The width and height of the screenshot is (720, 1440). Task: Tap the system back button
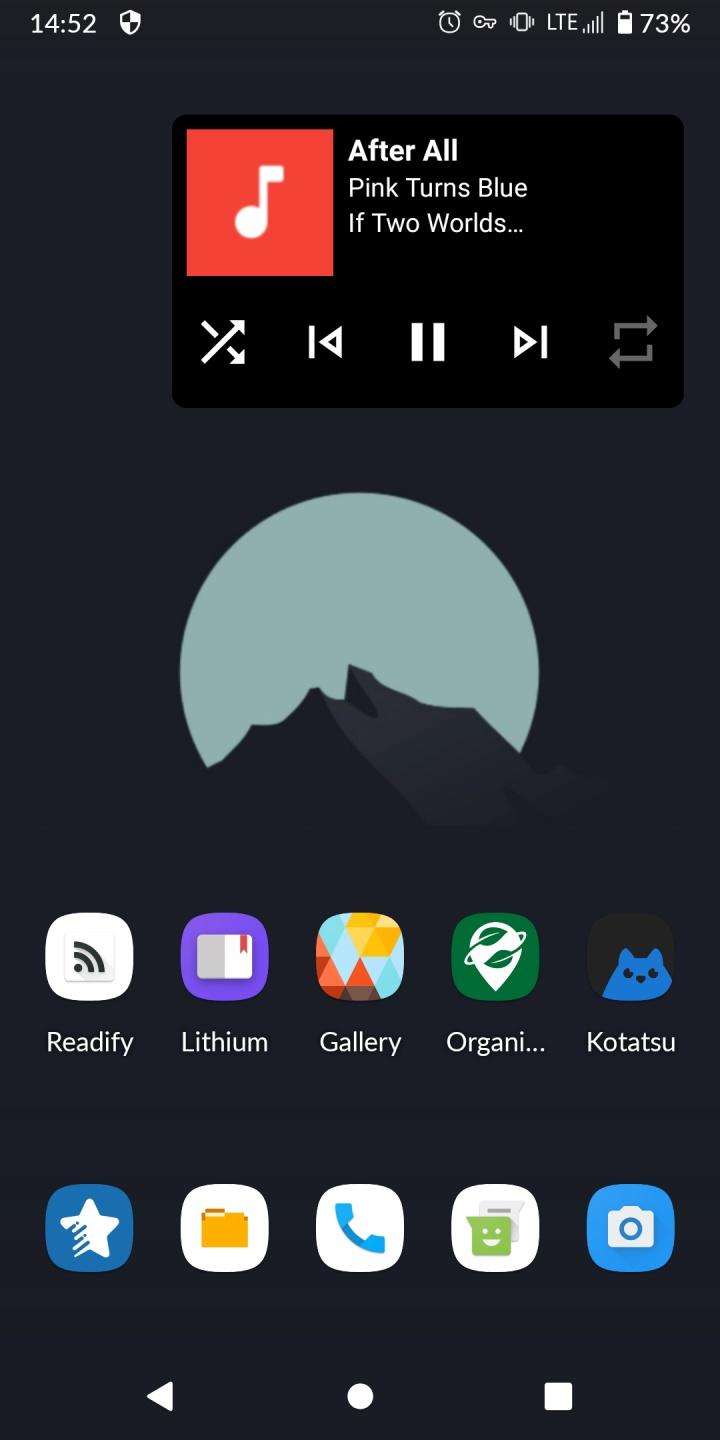160,1396
